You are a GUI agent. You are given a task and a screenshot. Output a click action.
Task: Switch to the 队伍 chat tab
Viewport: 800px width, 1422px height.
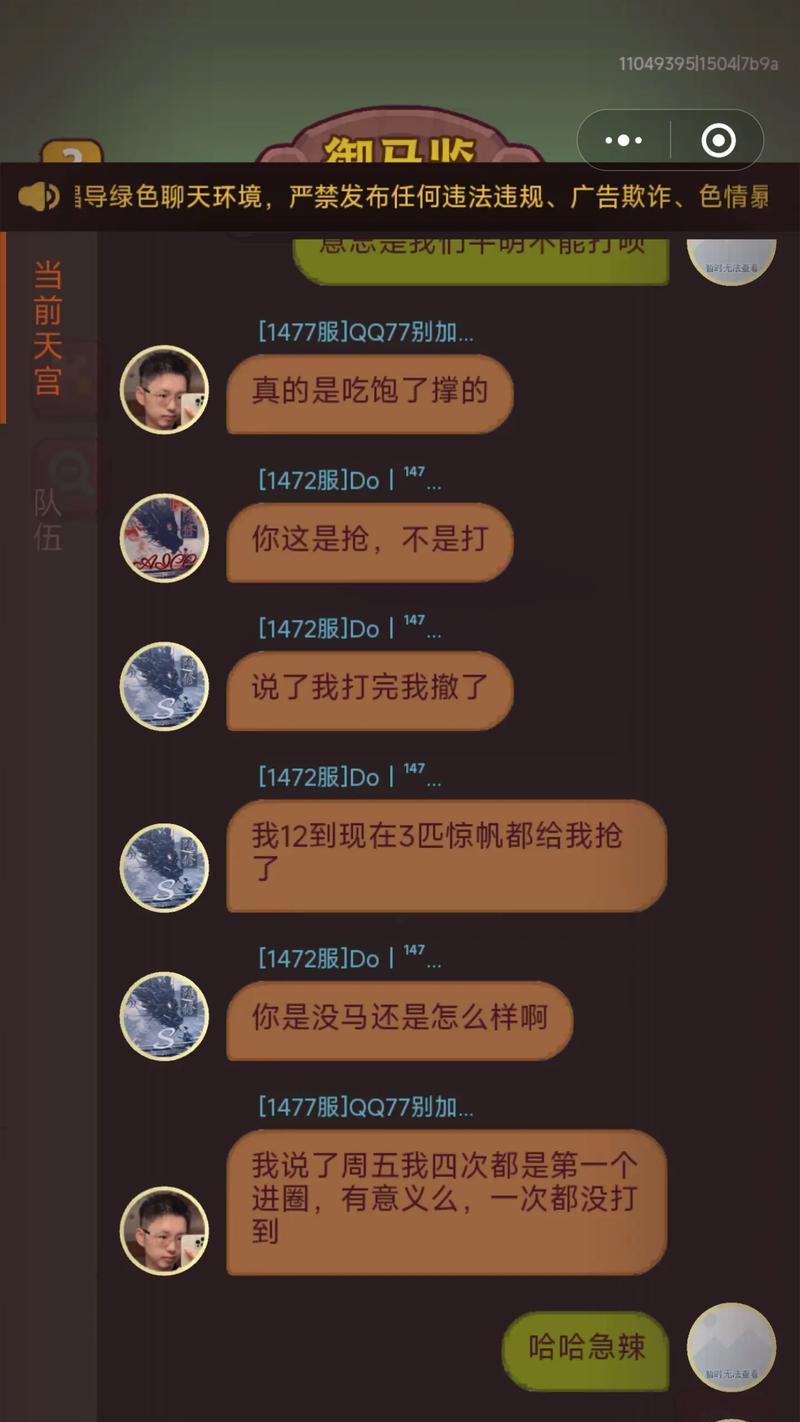pyautogui.click(x=47, y=520)
